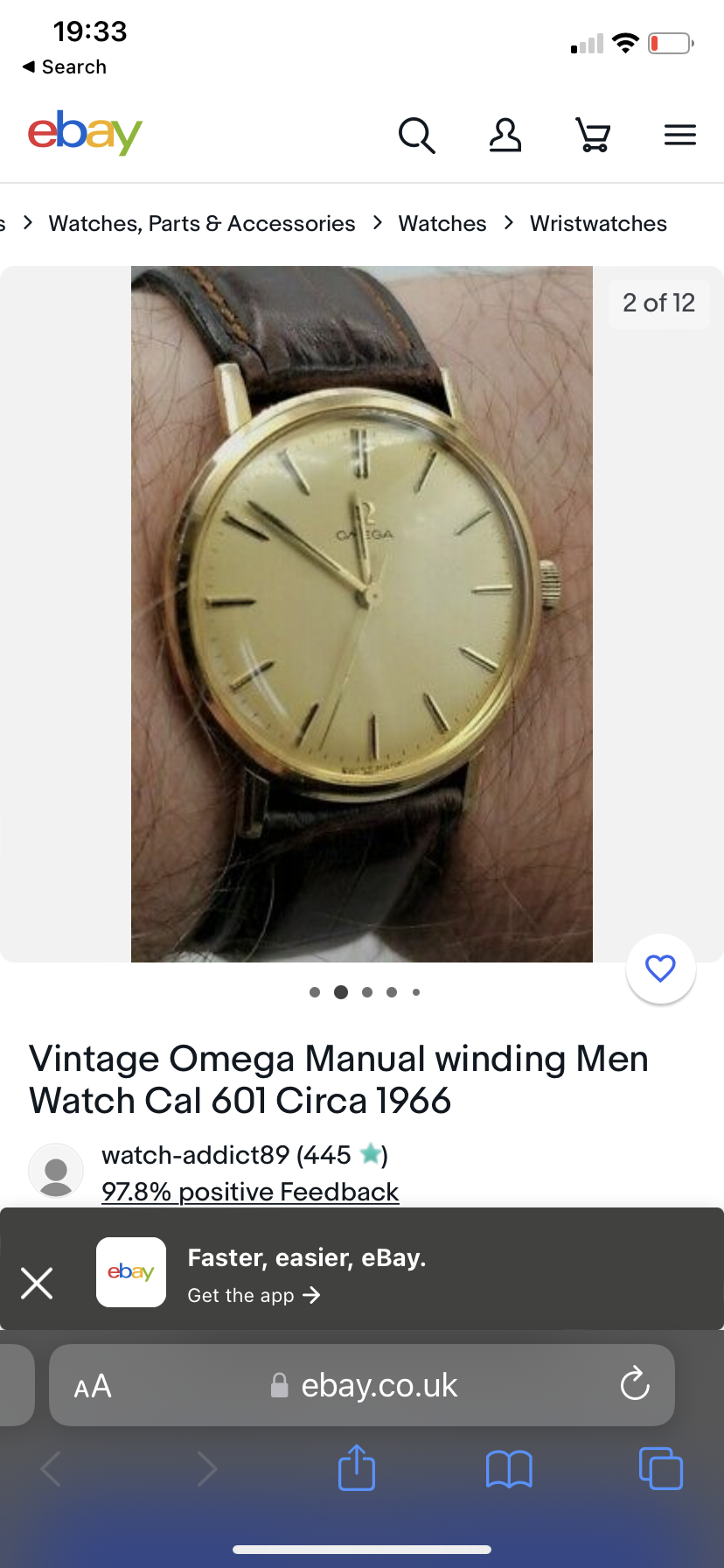This screenshot has height=1568, width=724.
Task: Add this Omega watch to watchlist
Action: click(x=660, y=969)
